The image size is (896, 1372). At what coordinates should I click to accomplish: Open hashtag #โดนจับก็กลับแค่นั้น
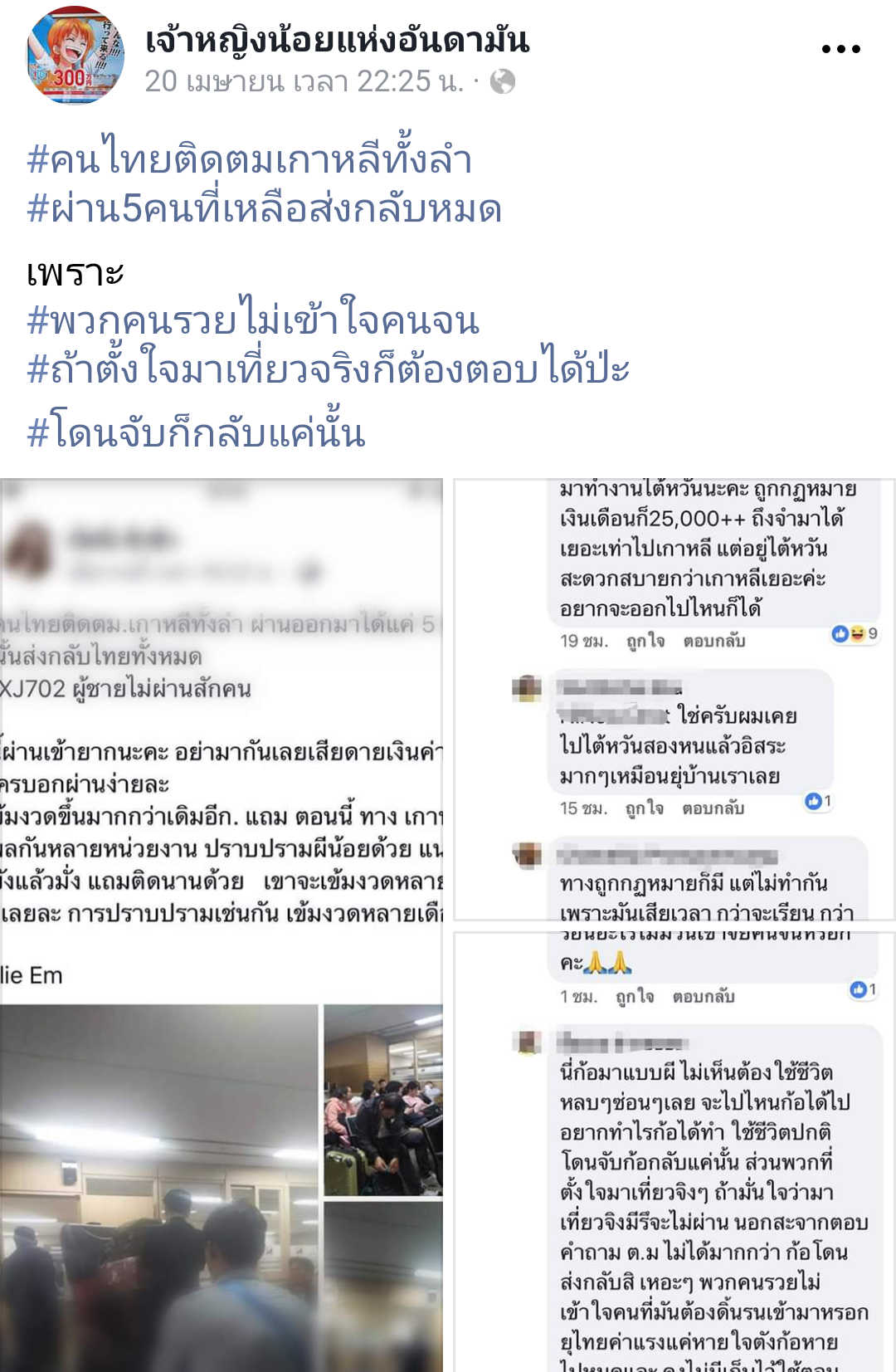tap(196, 432)
